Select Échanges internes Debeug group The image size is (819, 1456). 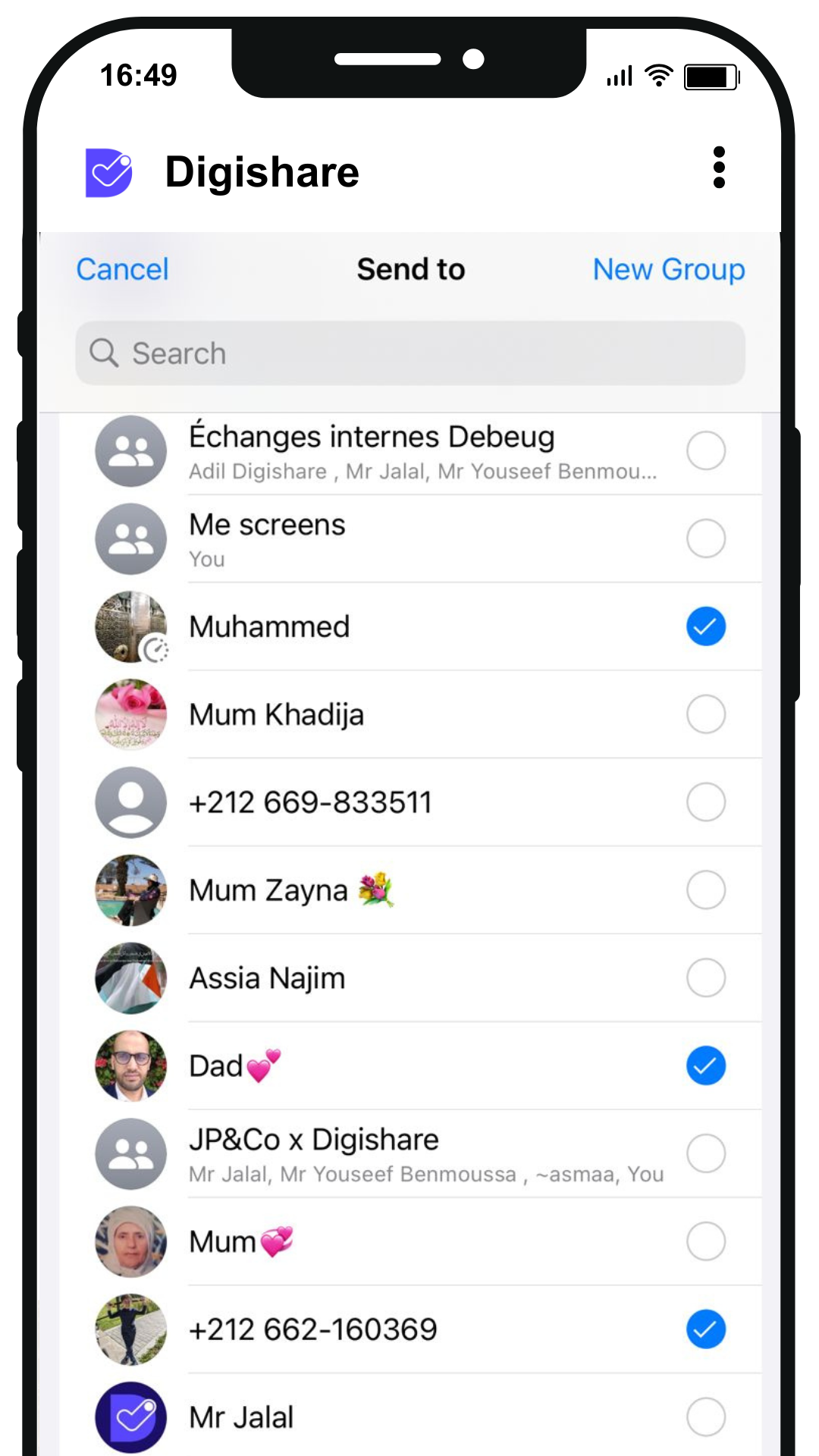pos(705,451)
